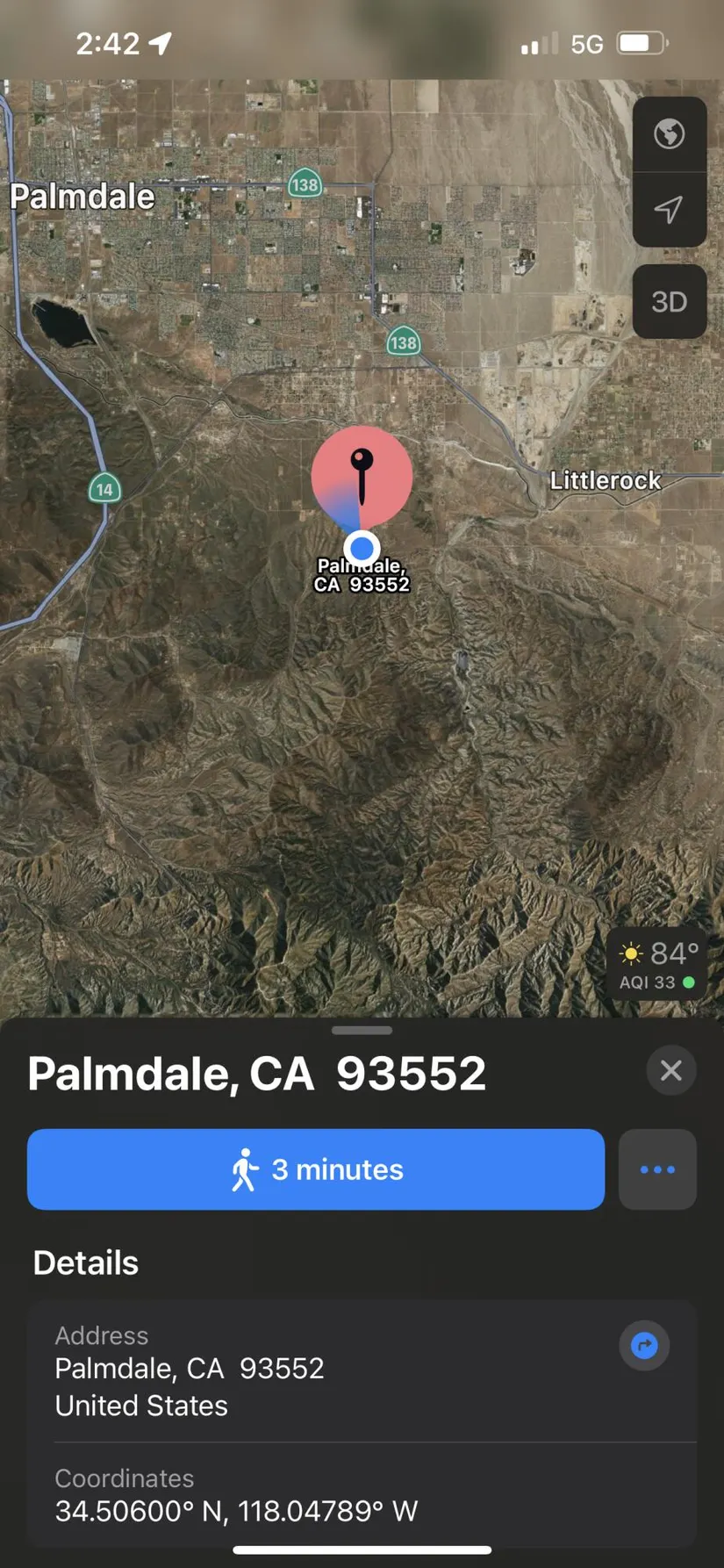The height and width of the screenshot is (1568, 724).
Task: Open the 84° weather widget
Action: 658,965
